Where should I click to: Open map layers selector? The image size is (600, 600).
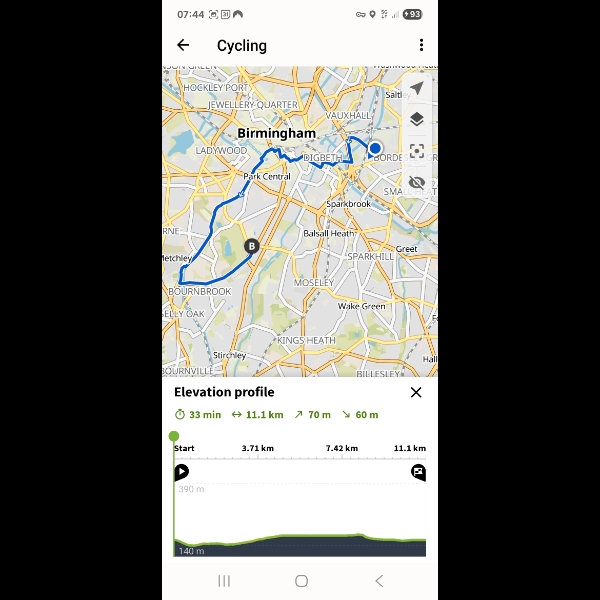pyautogui.click(x=417, y=119)
